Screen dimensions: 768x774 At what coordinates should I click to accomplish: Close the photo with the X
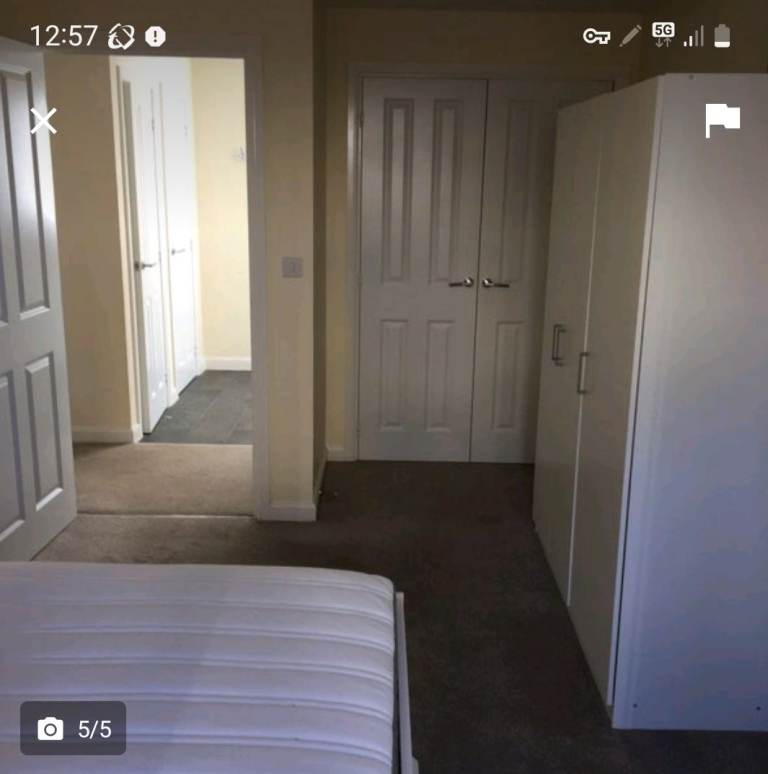43,123
